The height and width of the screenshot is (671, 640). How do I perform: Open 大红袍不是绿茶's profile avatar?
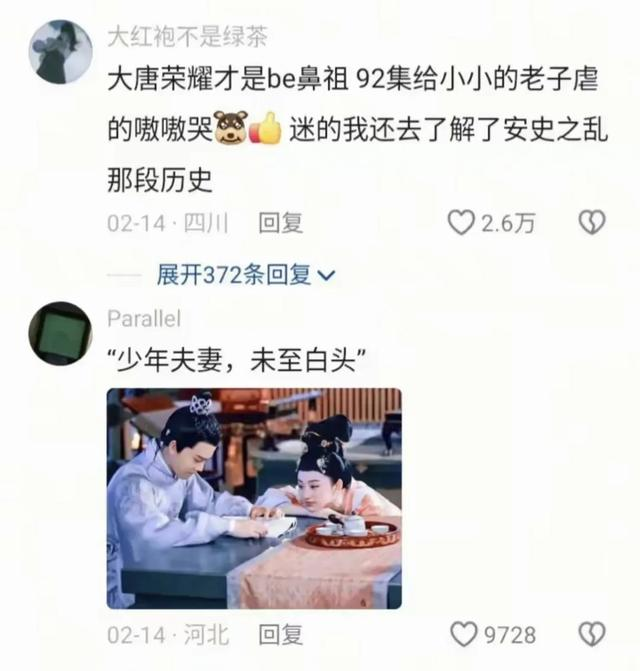tap(61, 52)
